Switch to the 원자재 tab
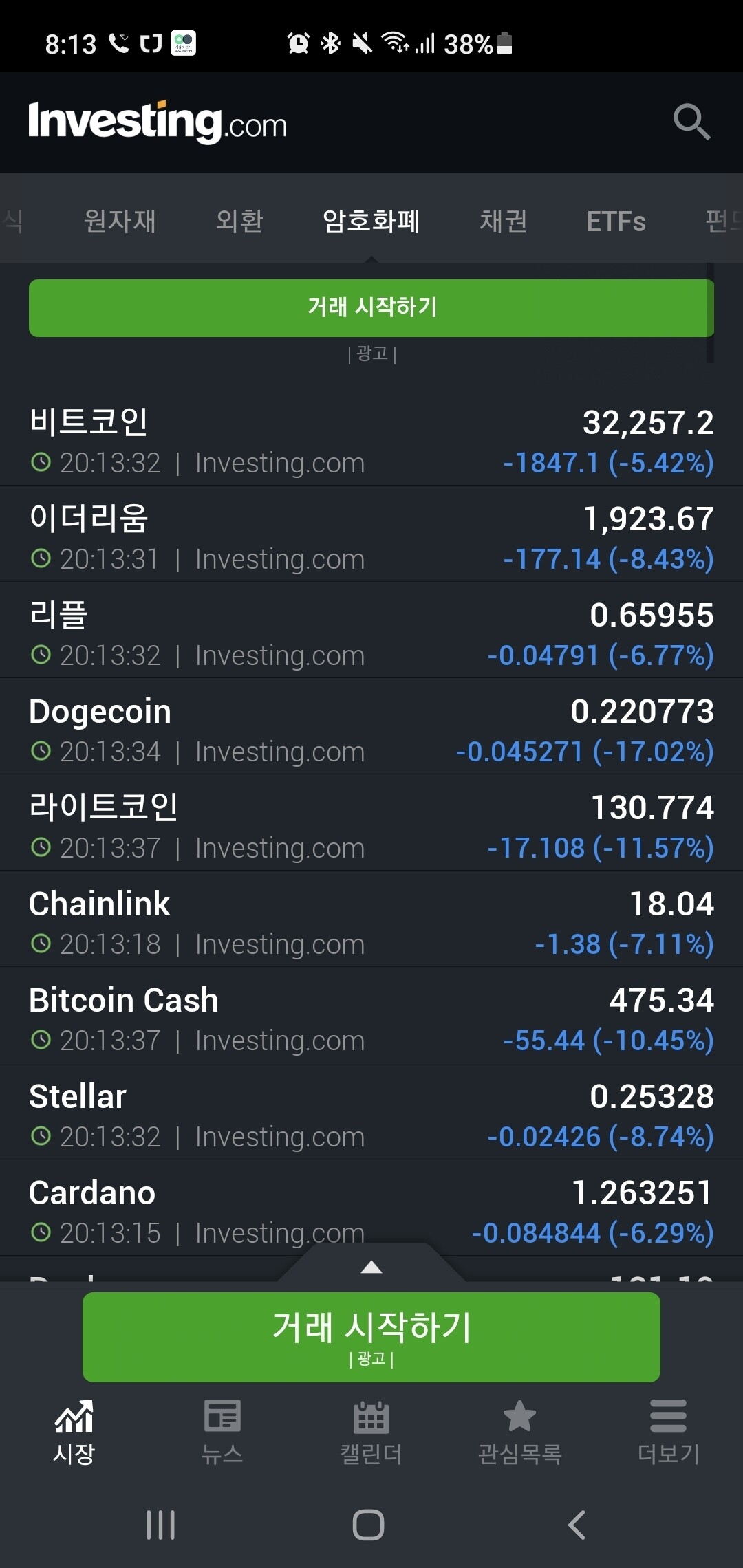743x1568 pixels. point(120,221)
